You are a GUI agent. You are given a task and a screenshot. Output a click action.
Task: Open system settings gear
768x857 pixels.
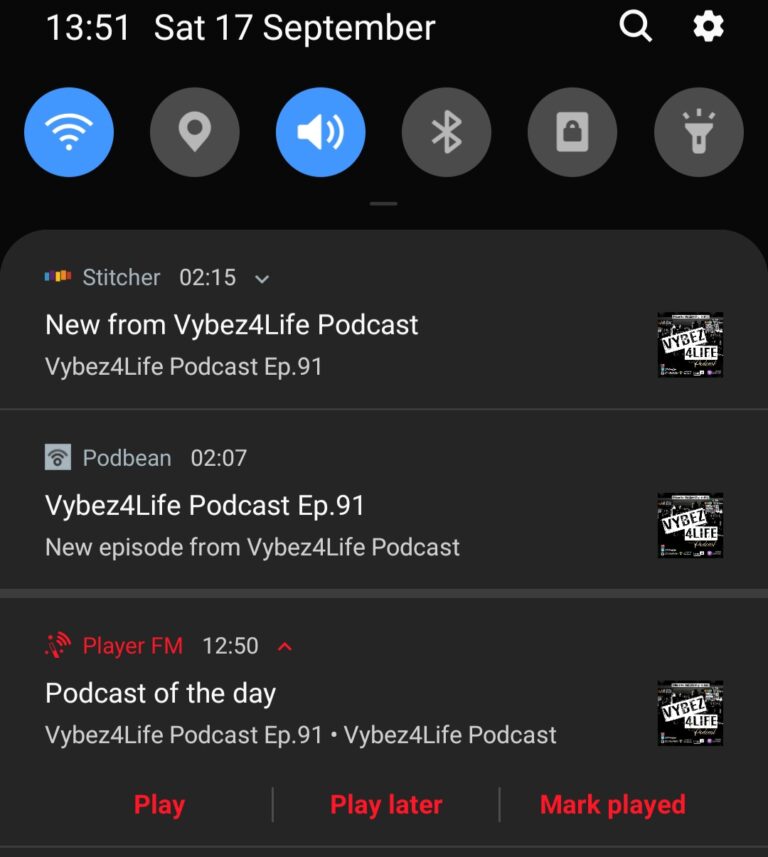(x=708, y=27)
